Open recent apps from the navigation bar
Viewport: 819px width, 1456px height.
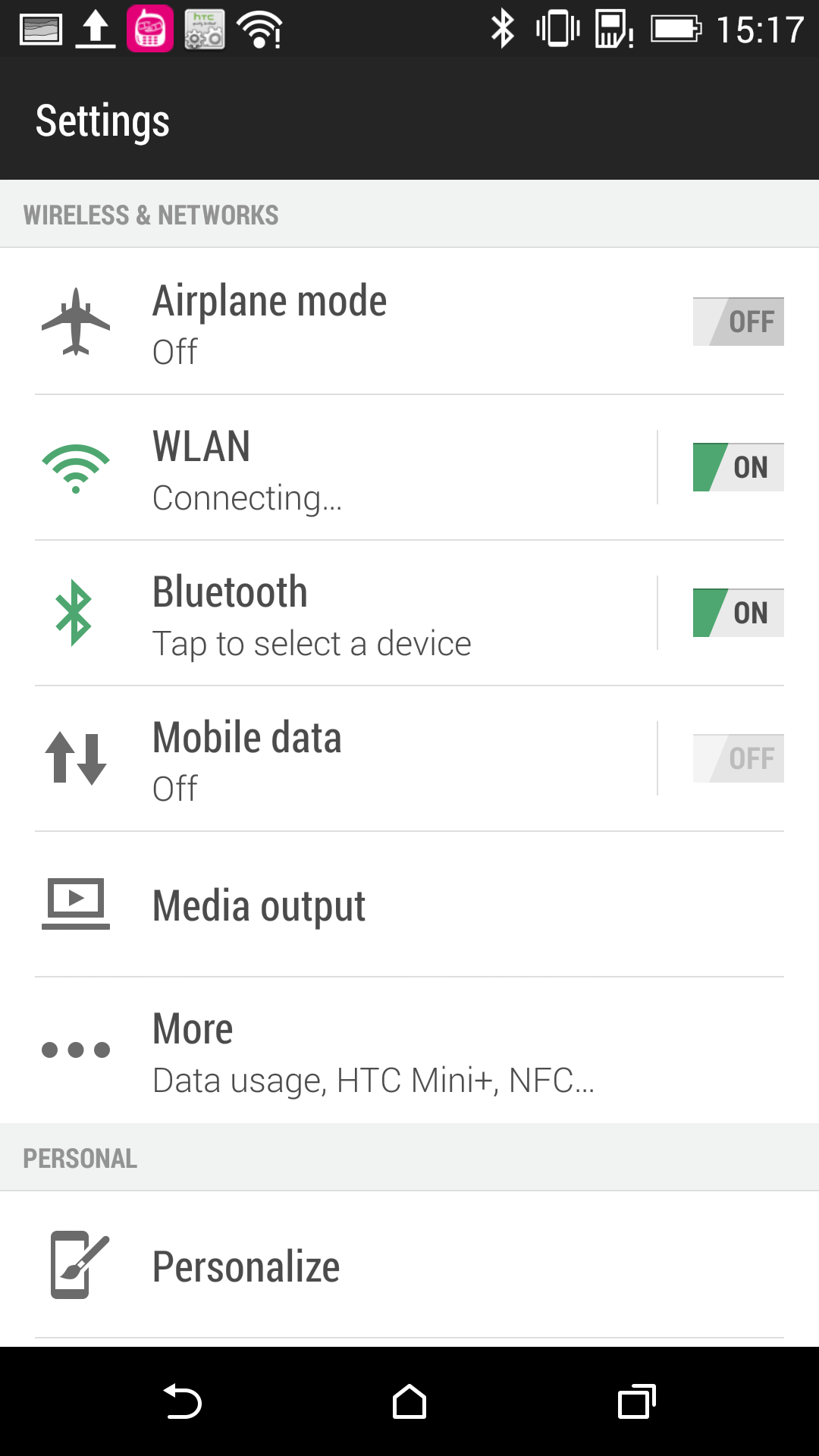click(637, 1401)
